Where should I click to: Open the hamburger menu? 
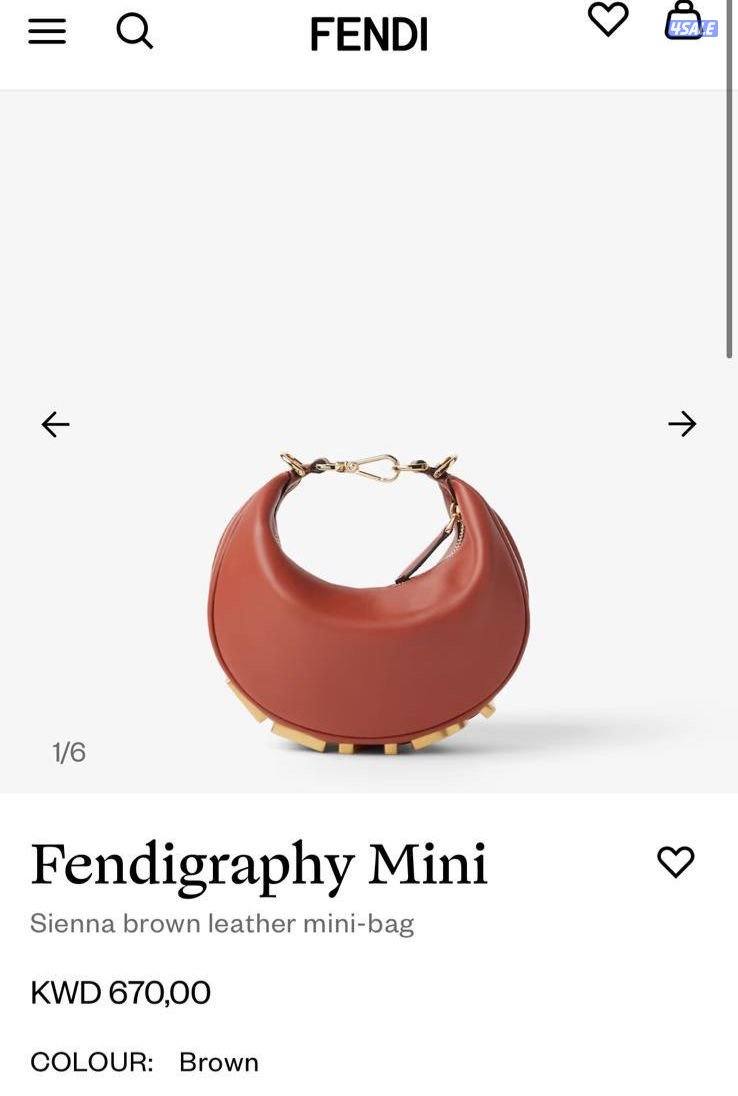tap(46, 32)
